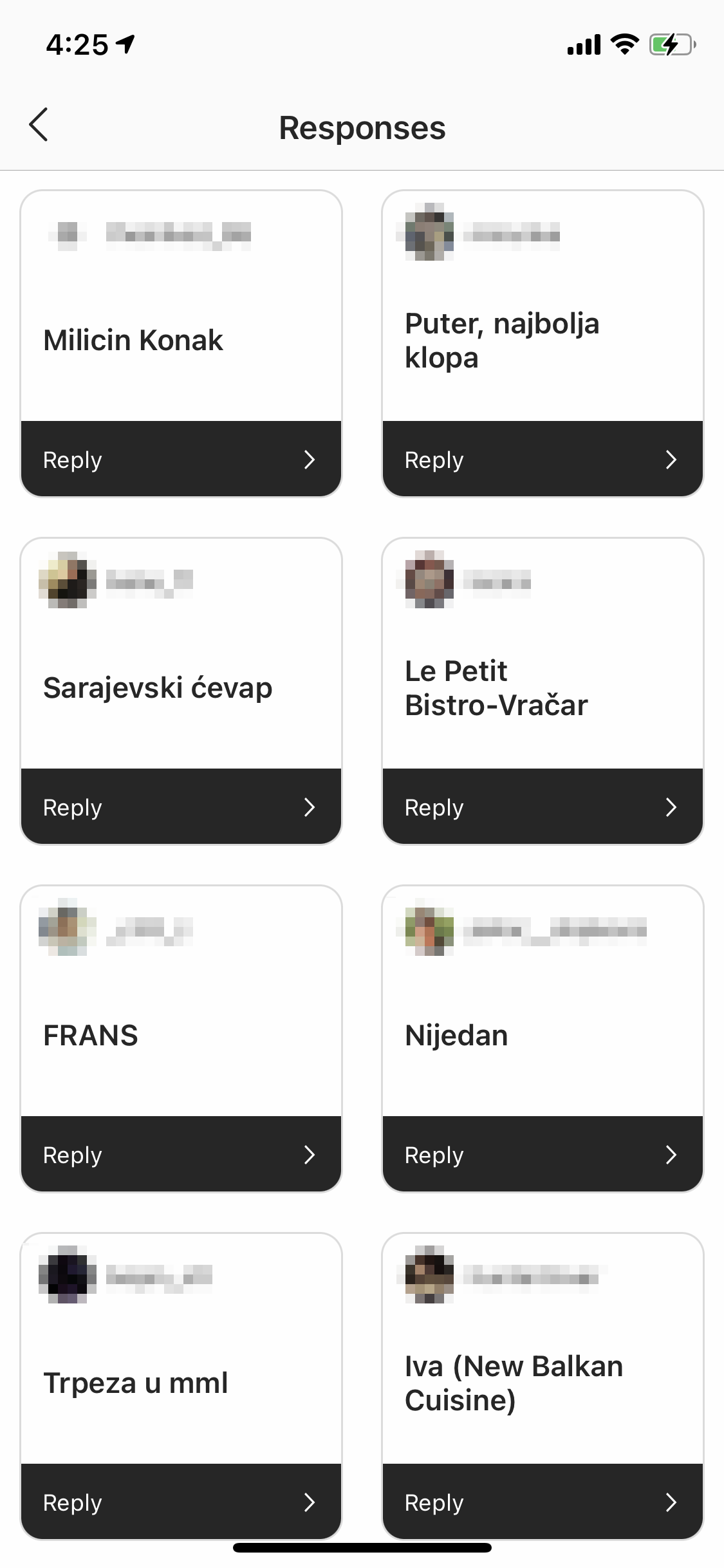The width and height of the screenshot is (724, 1568).
Task: Reply to the Milicin Konak response
Action: (181, 460)
